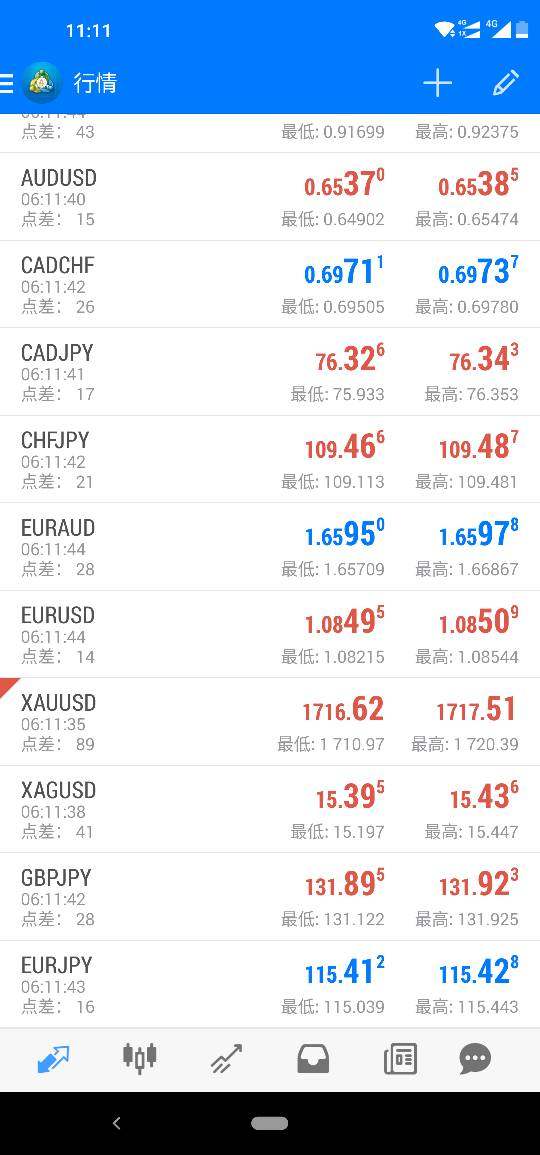Open the chat messages tab
The height and width of the screenshot is (1155, 540).
click(475, 1059)
